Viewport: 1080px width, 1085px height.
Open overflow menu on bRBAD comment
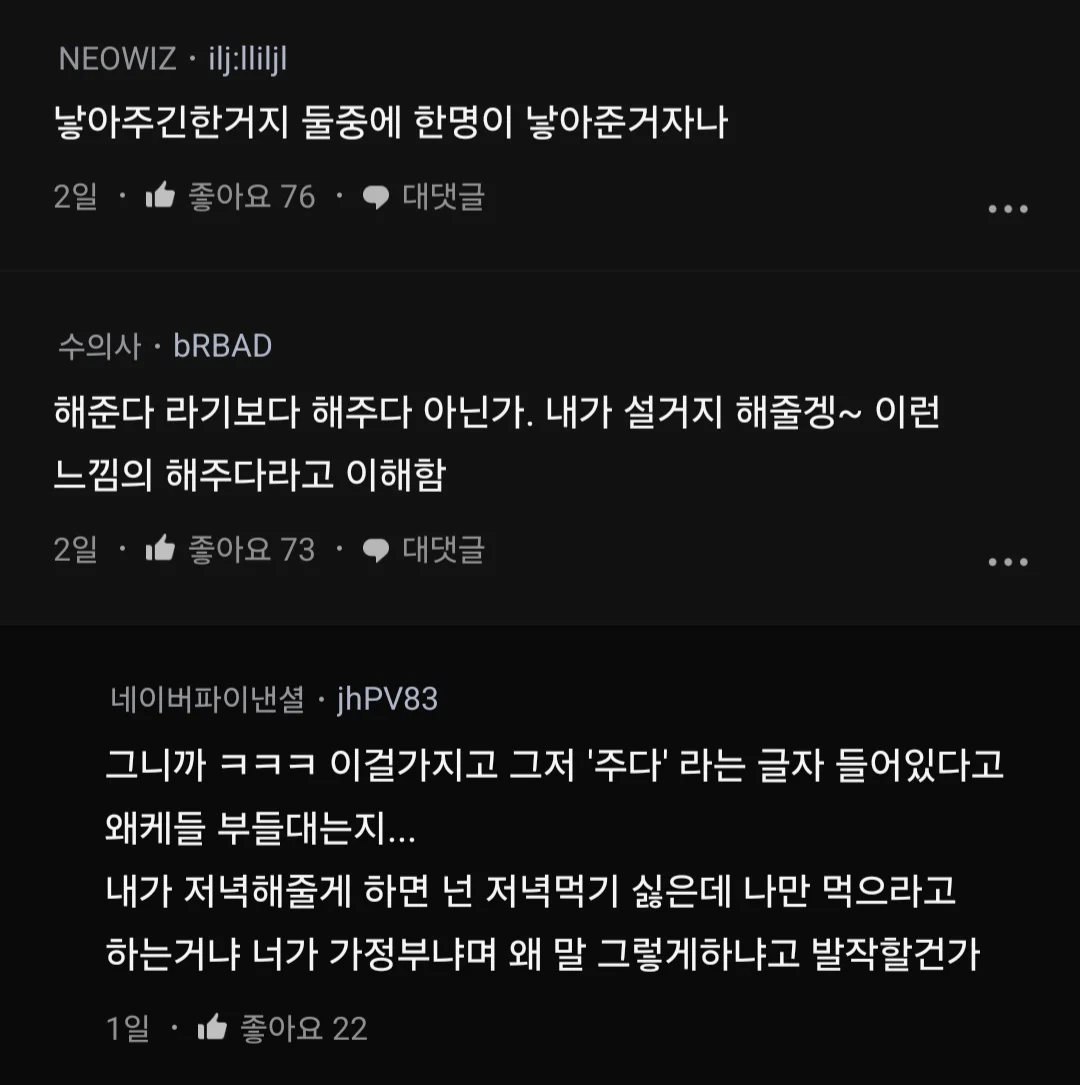[1007, 562]
